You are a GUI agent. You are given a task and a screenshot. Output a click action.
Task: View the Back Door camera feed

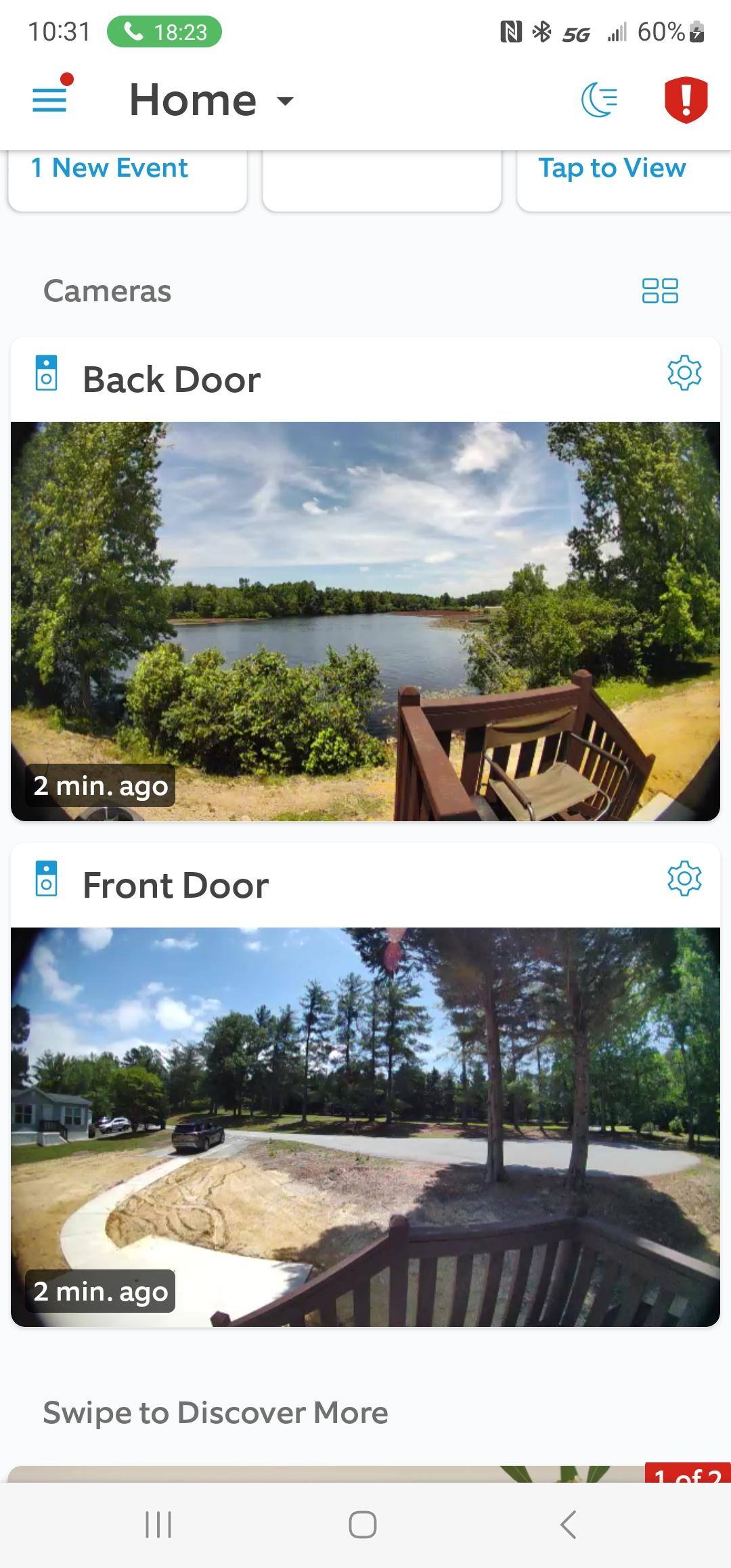365,621
